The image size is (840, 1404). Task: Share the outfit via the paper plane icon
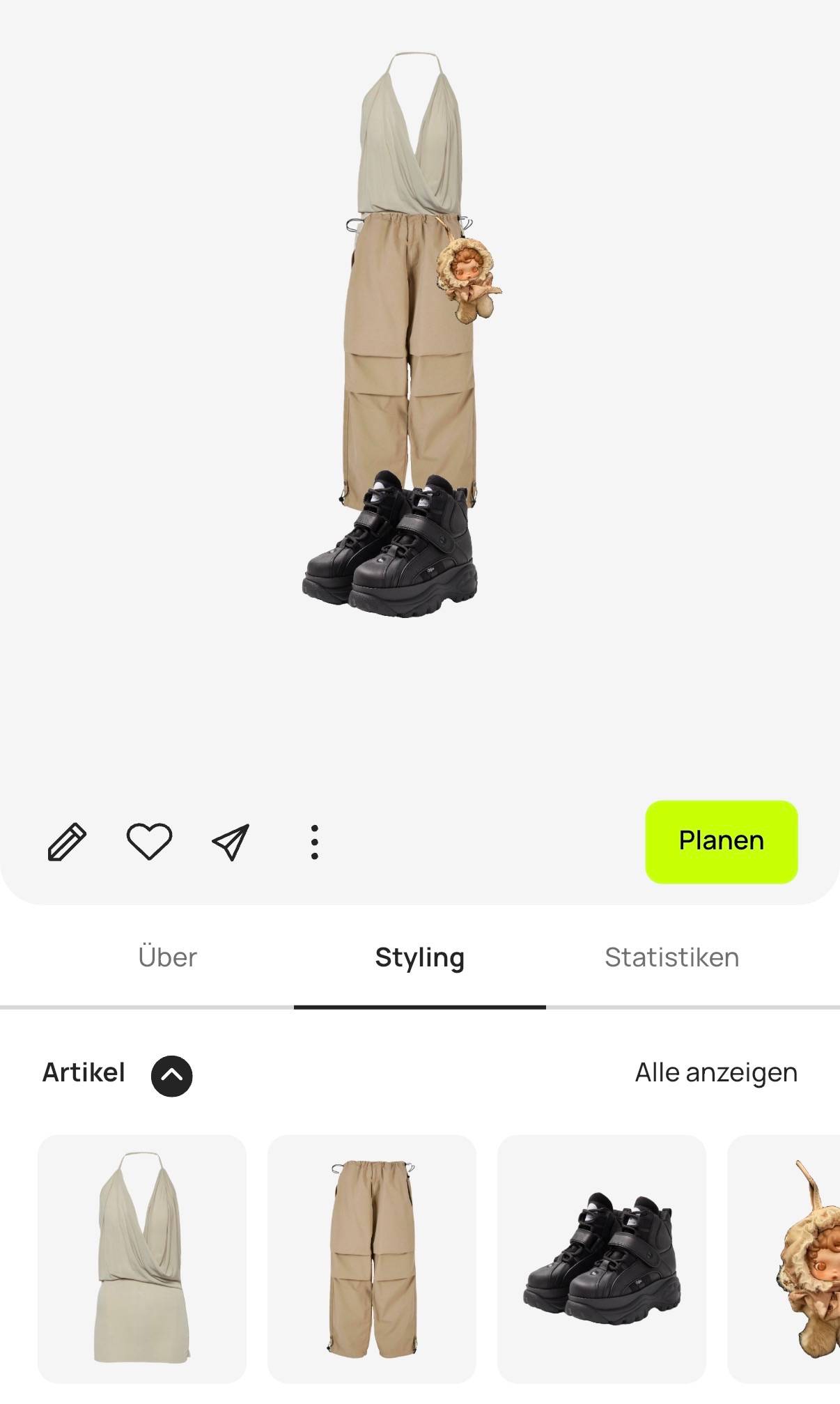[x=231, y=842]
